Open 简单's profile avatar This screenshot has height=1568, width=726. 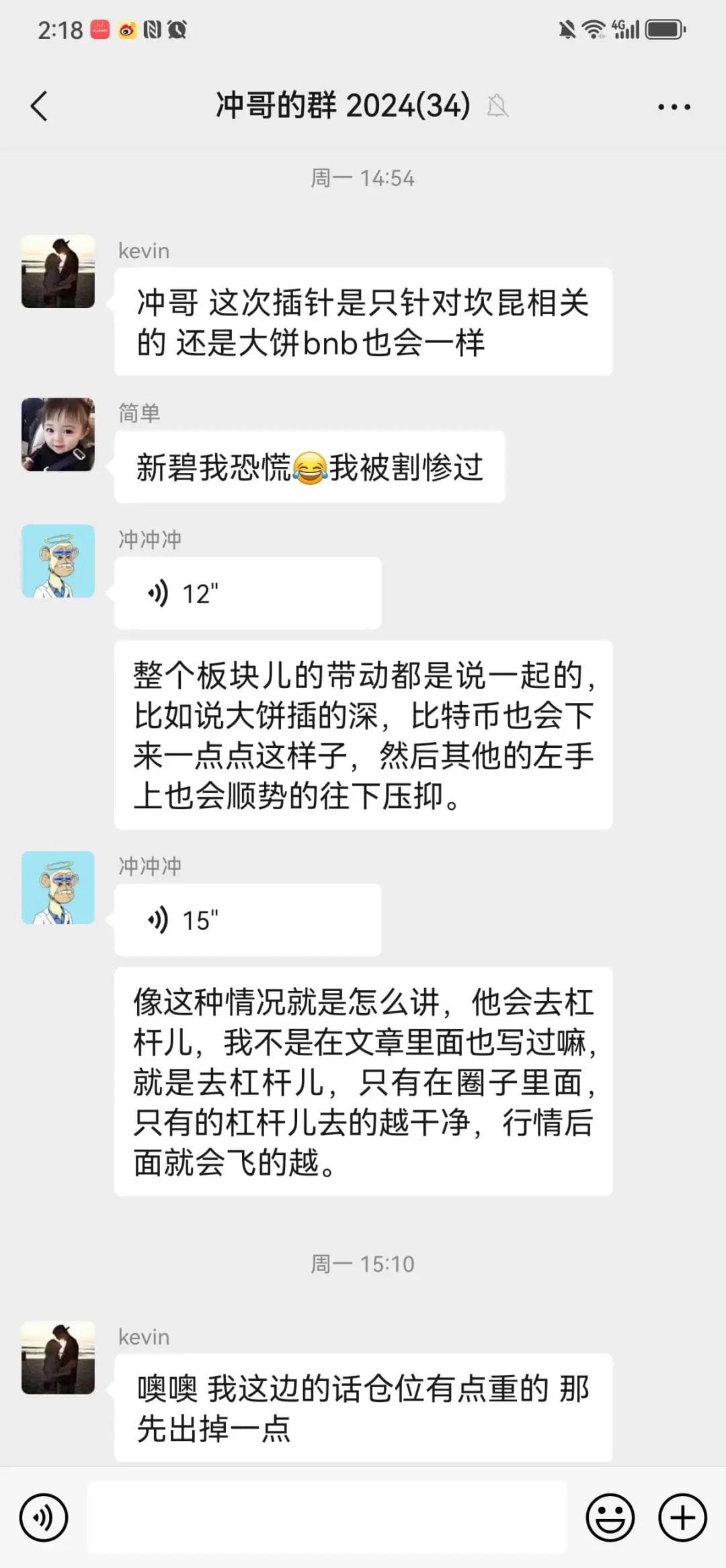pyautogui.click(x=58, y=435)
